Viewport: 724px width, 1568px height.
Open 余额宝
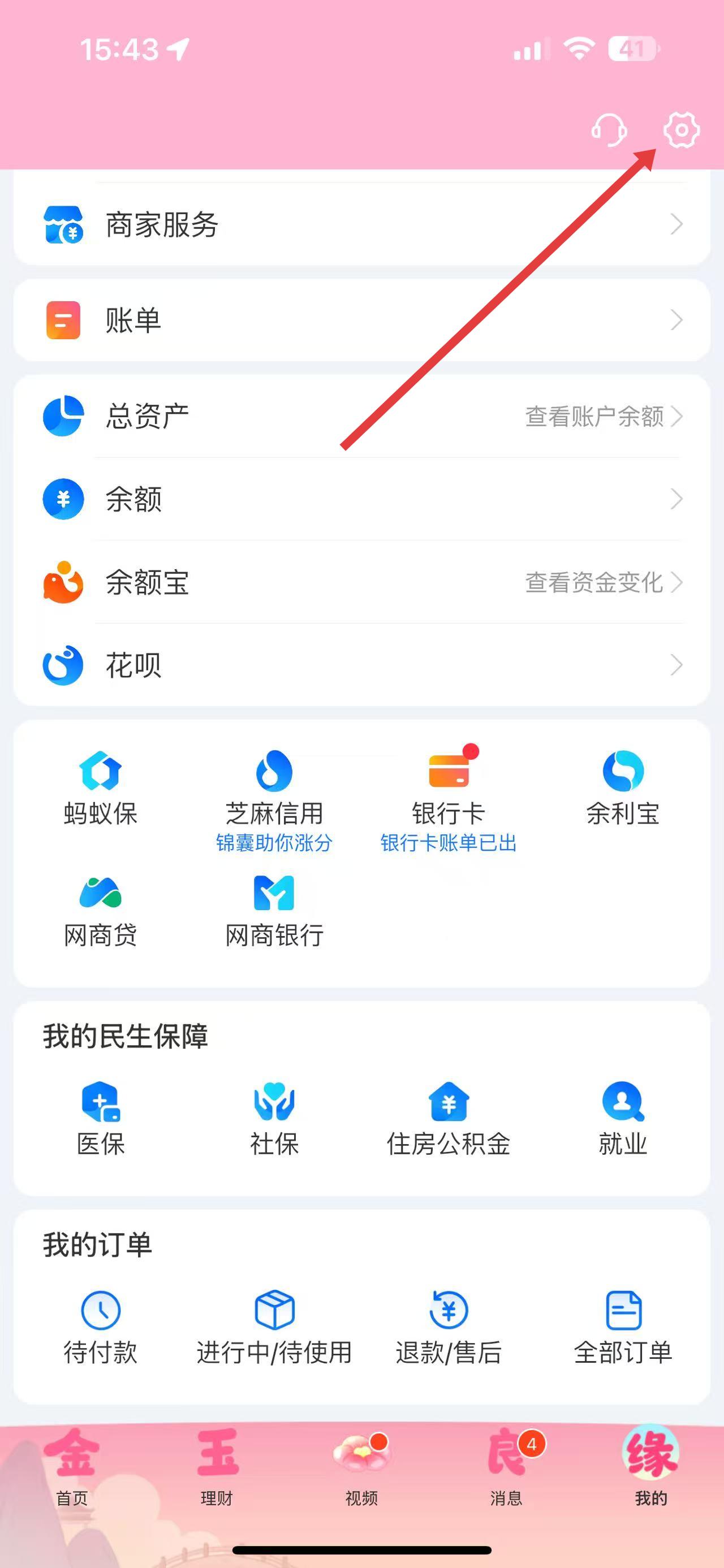361,582
